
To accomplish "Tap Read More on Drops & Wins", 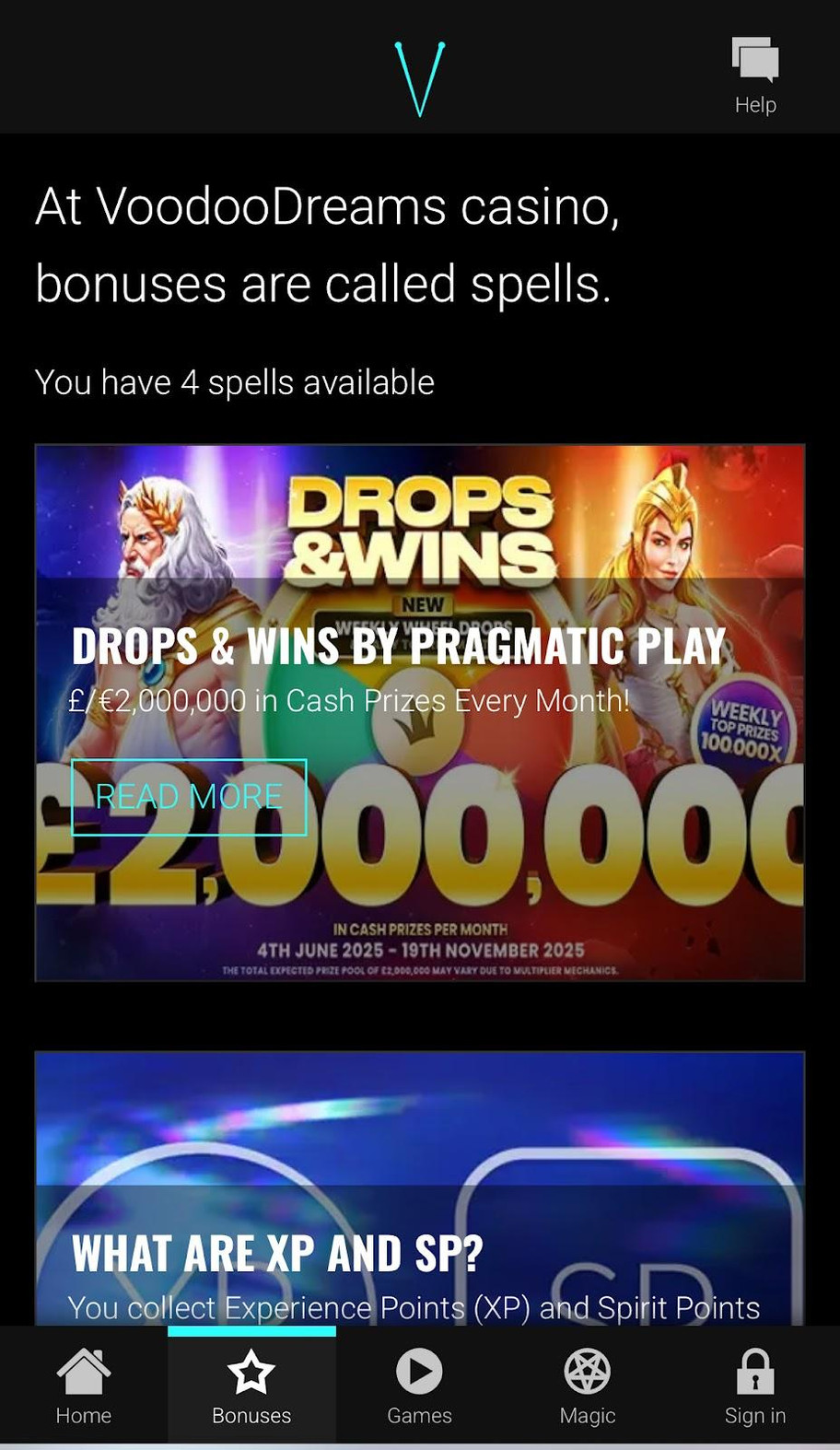I will 189,797.
